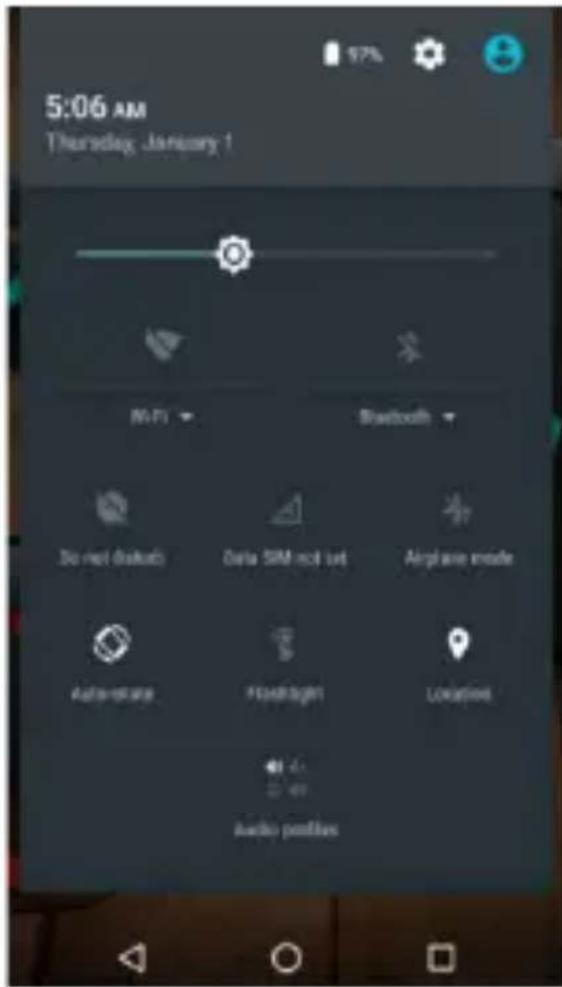Turn on the Flashlight
The image size is (562, 987).
click(x=285, y=665)
